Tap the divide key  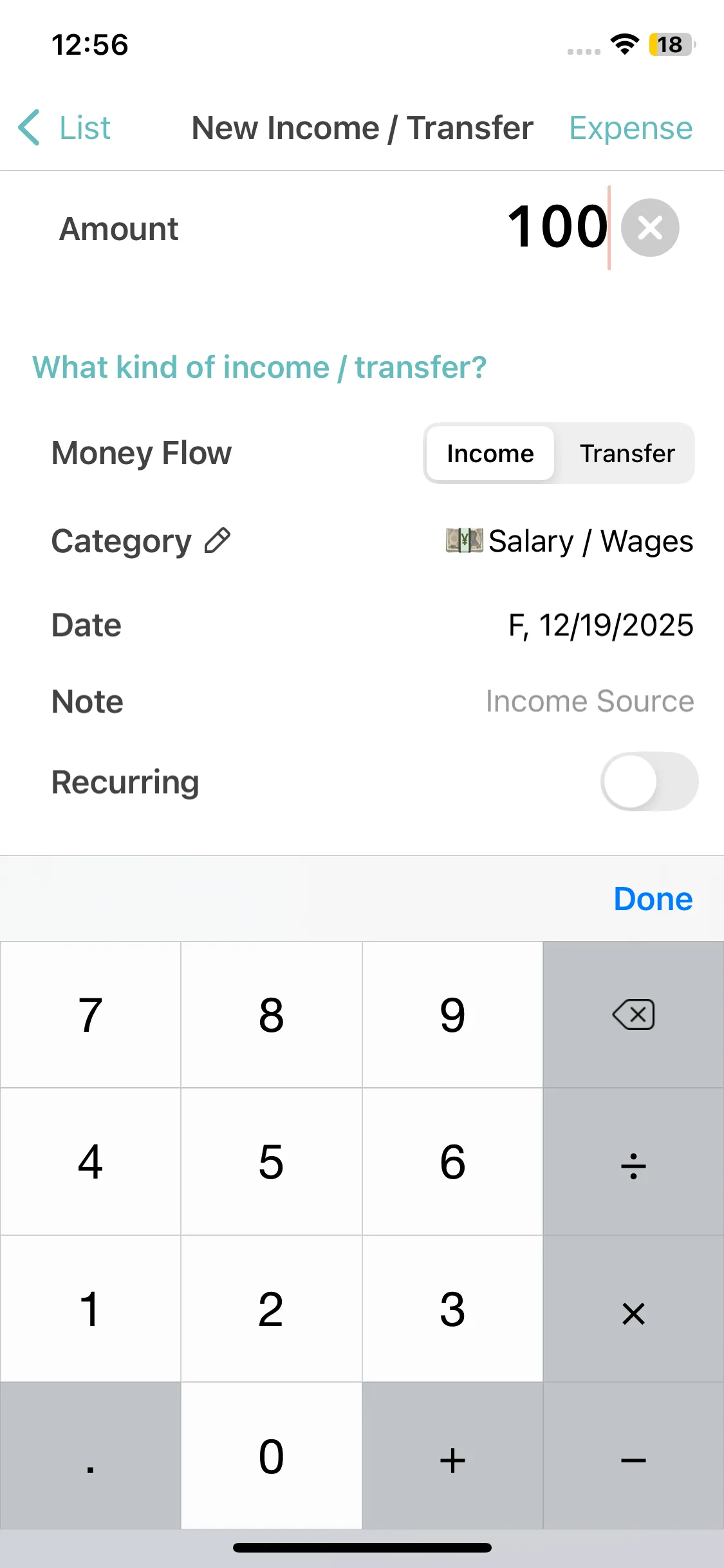[633, 1162]
